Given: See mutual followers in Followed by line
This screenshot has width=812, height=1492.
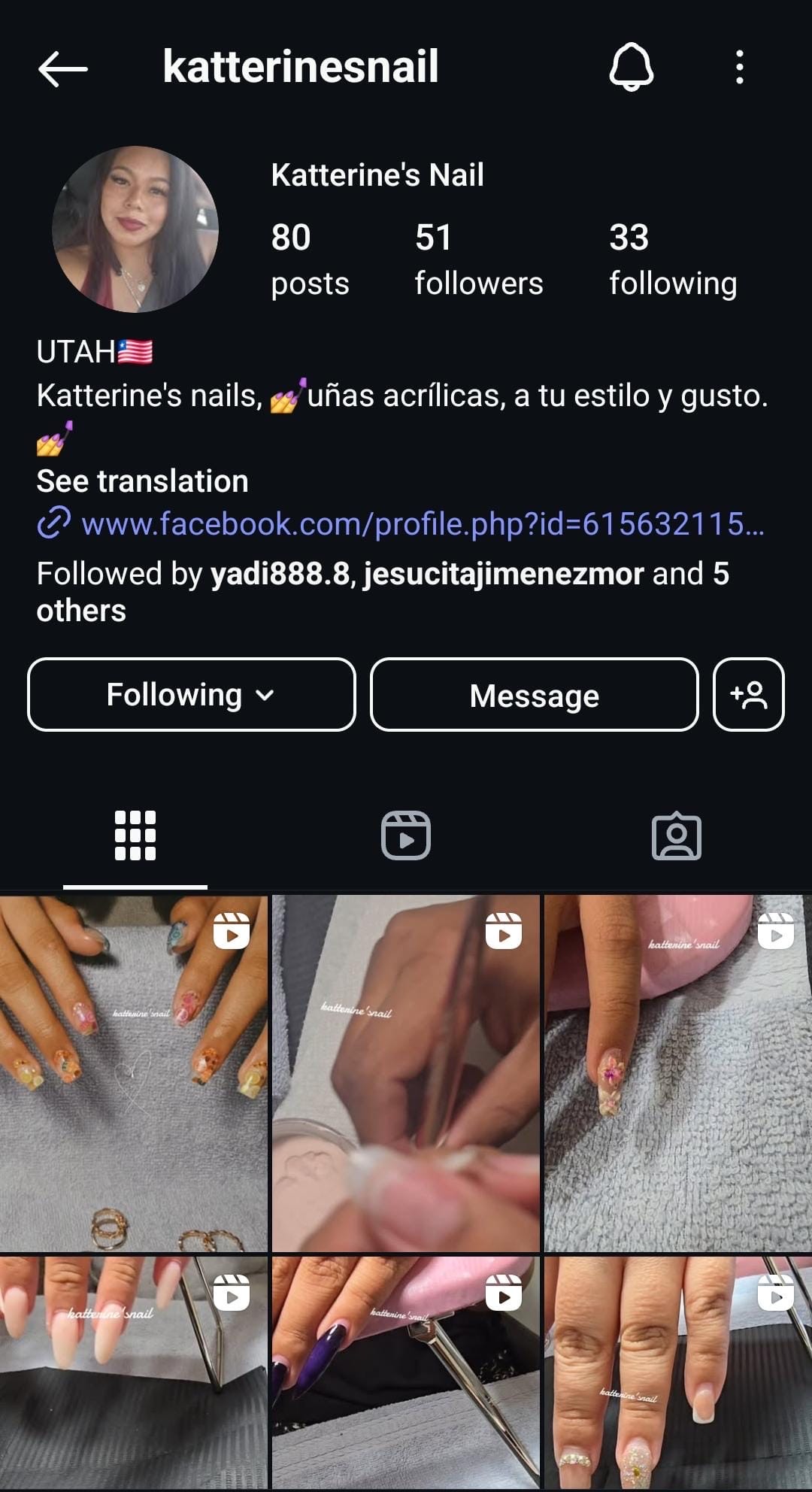Looking at the screenshot, I should (382, 591).
